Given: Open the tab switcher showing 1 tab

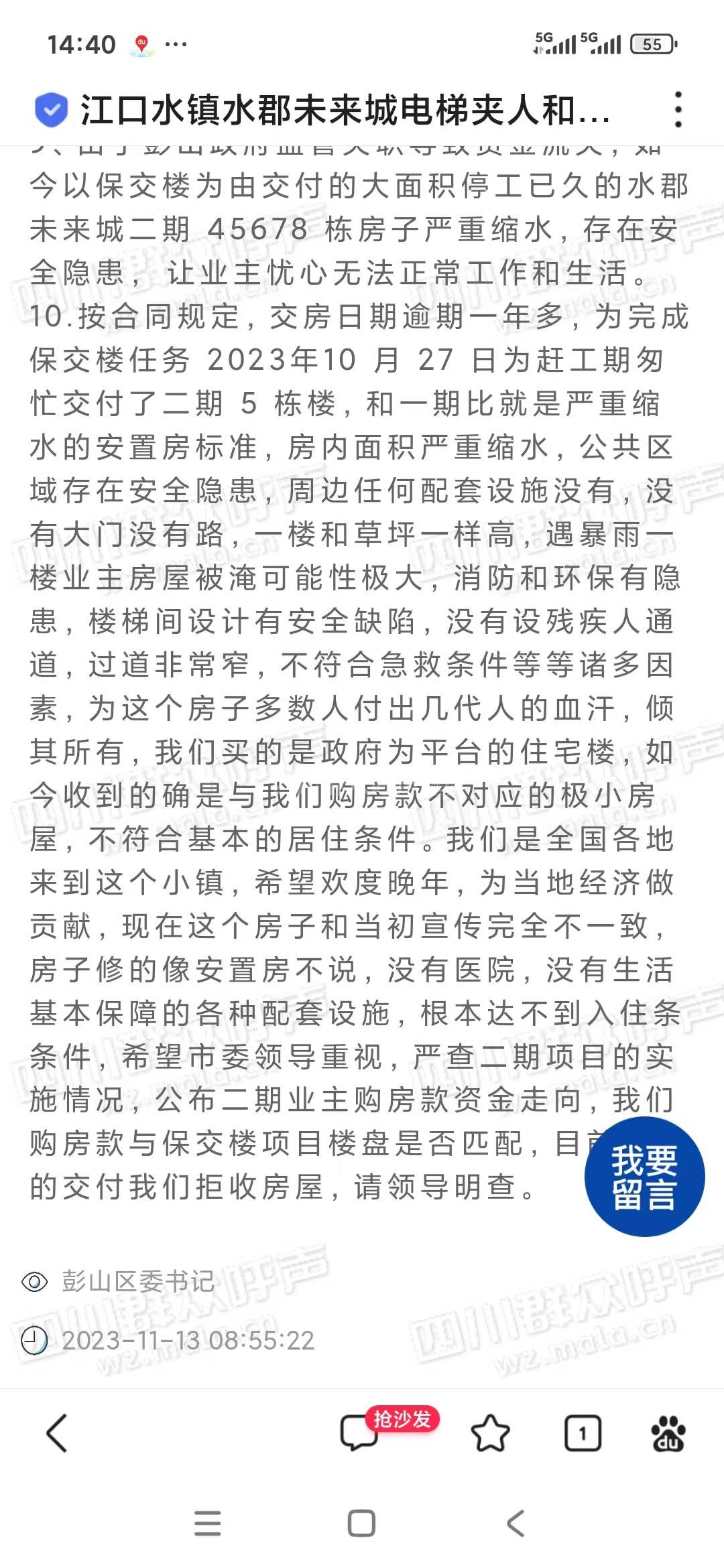Looking at the screenshot, I should 582,1433.
